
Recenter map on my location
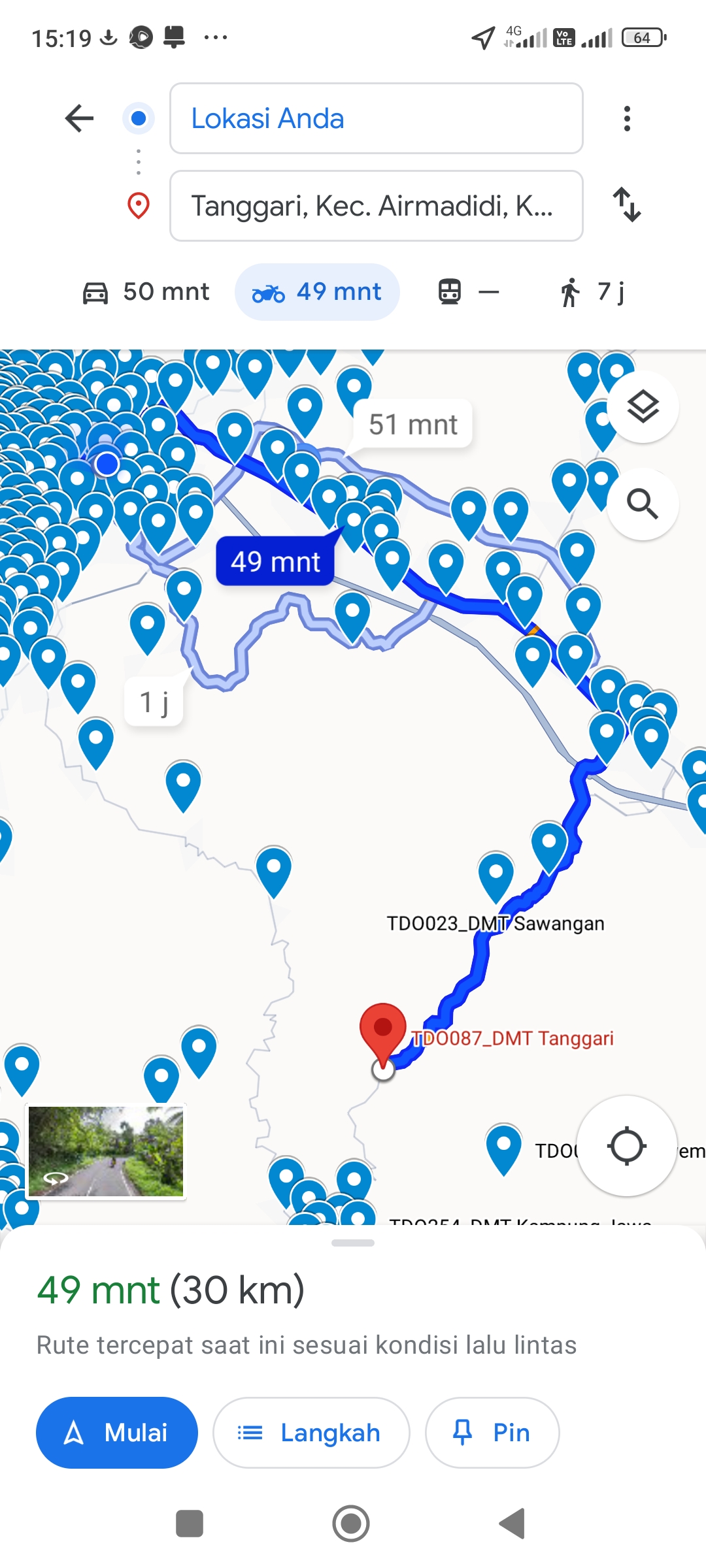pyautogui.click(x=626, y=1146)
